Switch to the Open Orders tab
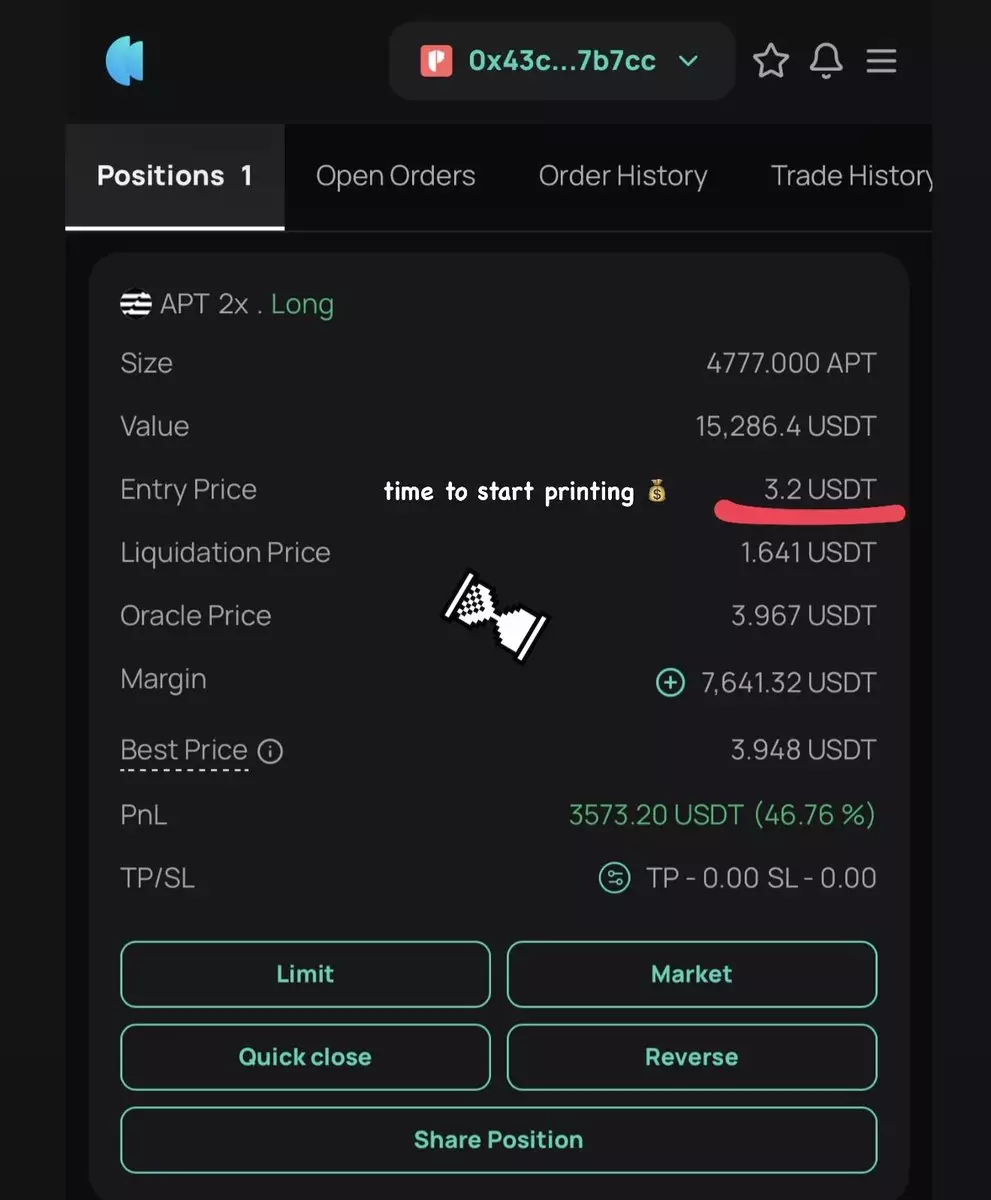991x1200 pixels. 395,176
